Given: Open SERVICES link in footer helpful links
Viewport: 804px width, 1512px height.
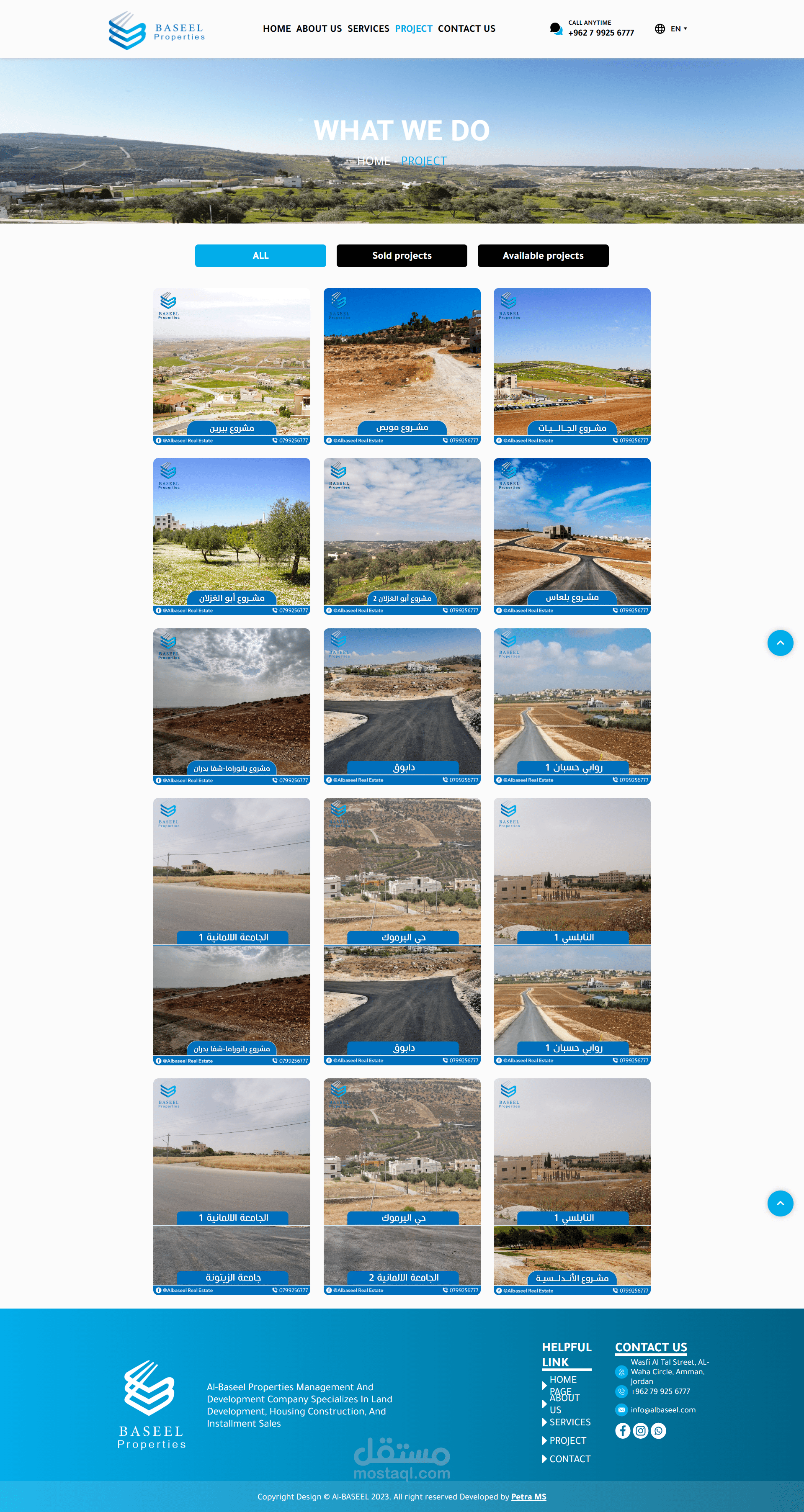Looking at the screenshot, I should (x=569, y=1422).
